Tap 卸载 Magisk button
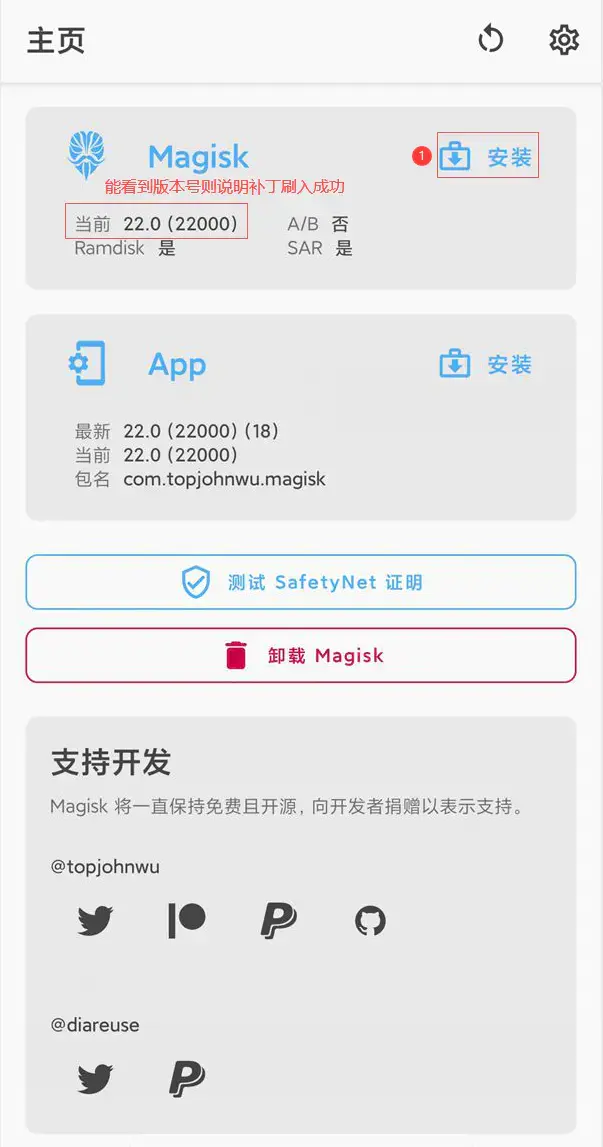The width and height of the screenshot is (603, 1147). [x=301, y=656]
